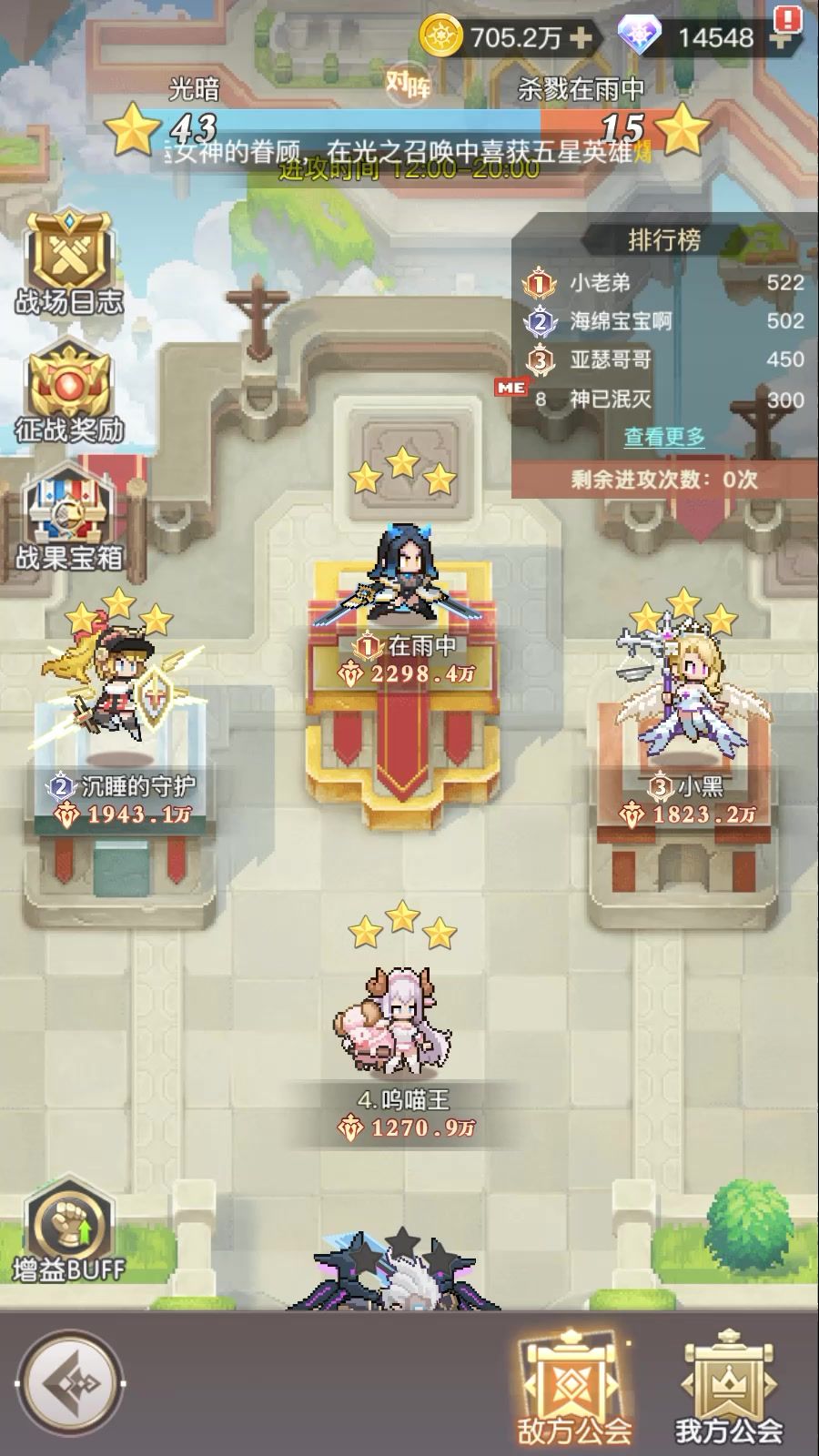Open the 战场日志 battle log
The width and height of the screenshot is (819, 1456).
click(x=68, y=259)
